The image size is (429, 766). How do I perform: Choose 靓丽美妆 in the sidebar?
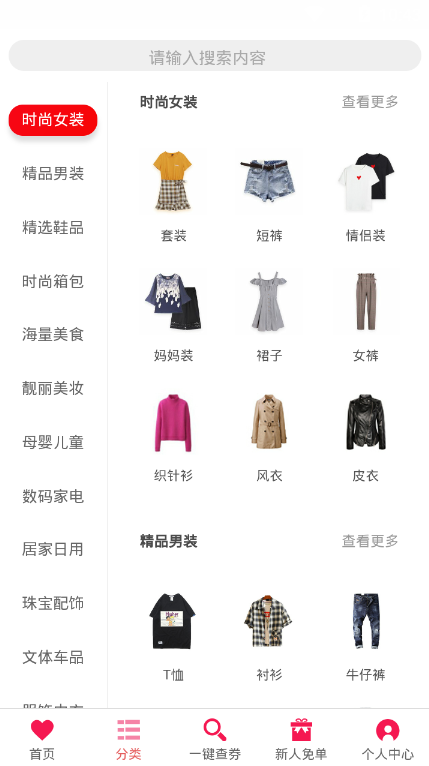53,388
